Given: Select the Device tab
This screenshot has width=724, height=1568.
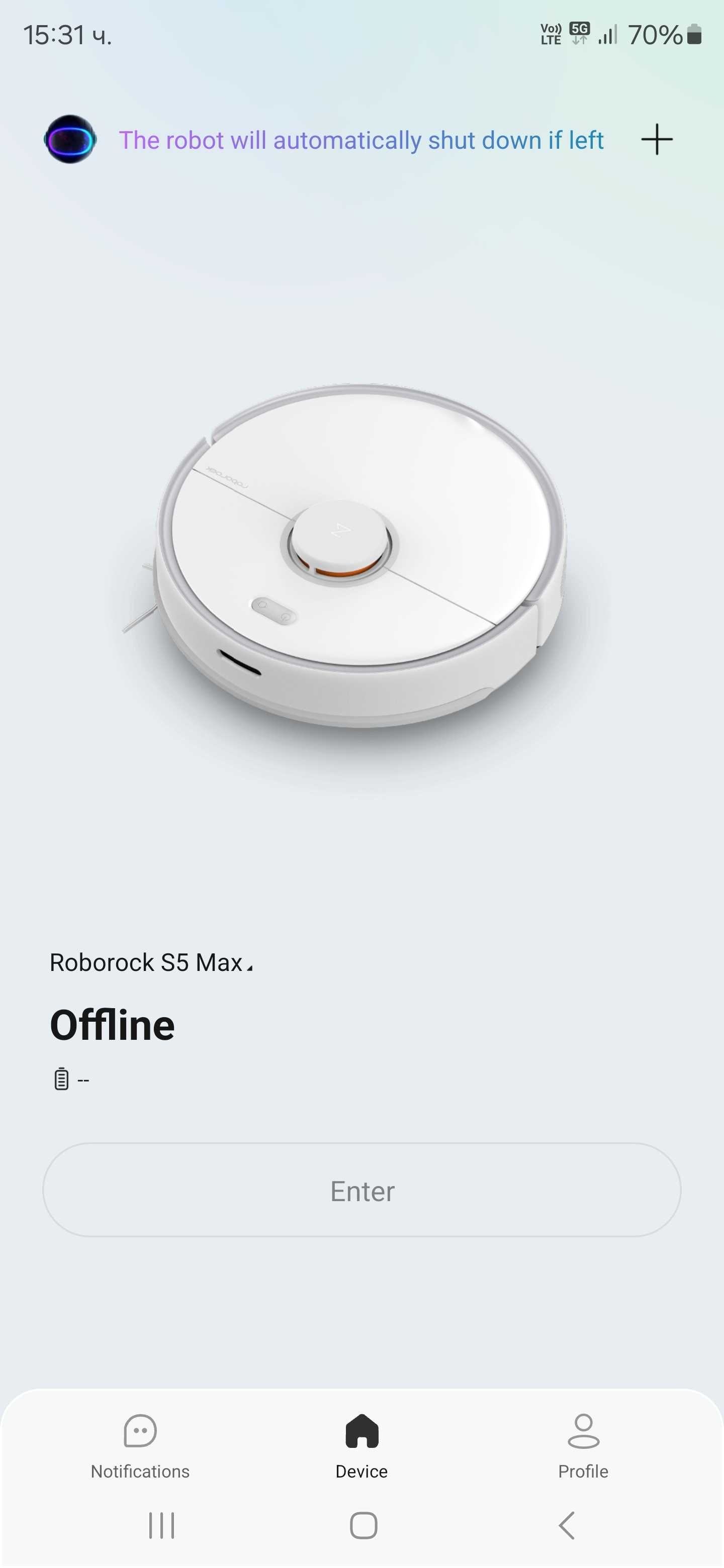Looking at the screenshot, I should click(361, 1446).
